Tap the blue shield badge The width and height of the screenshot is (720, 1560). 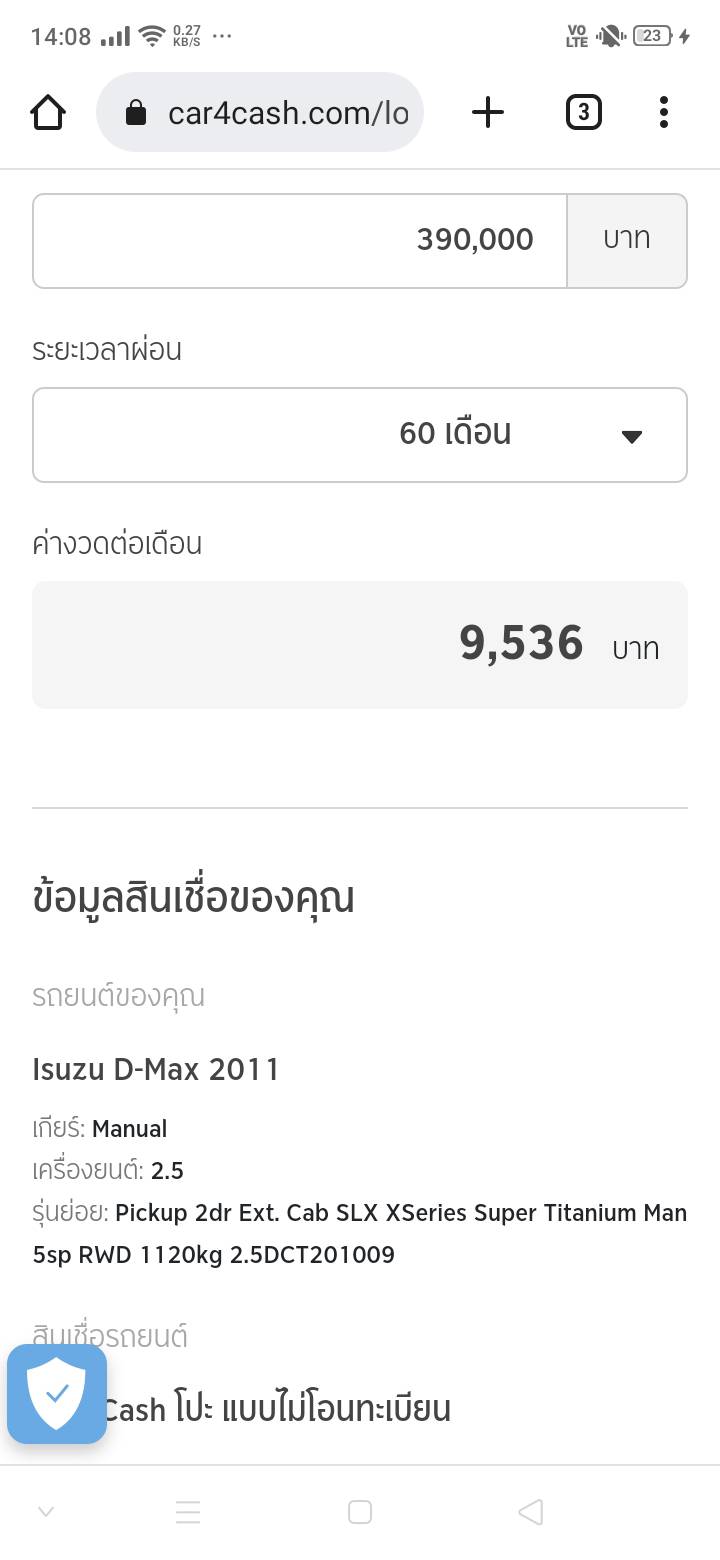pos(57,1393)
